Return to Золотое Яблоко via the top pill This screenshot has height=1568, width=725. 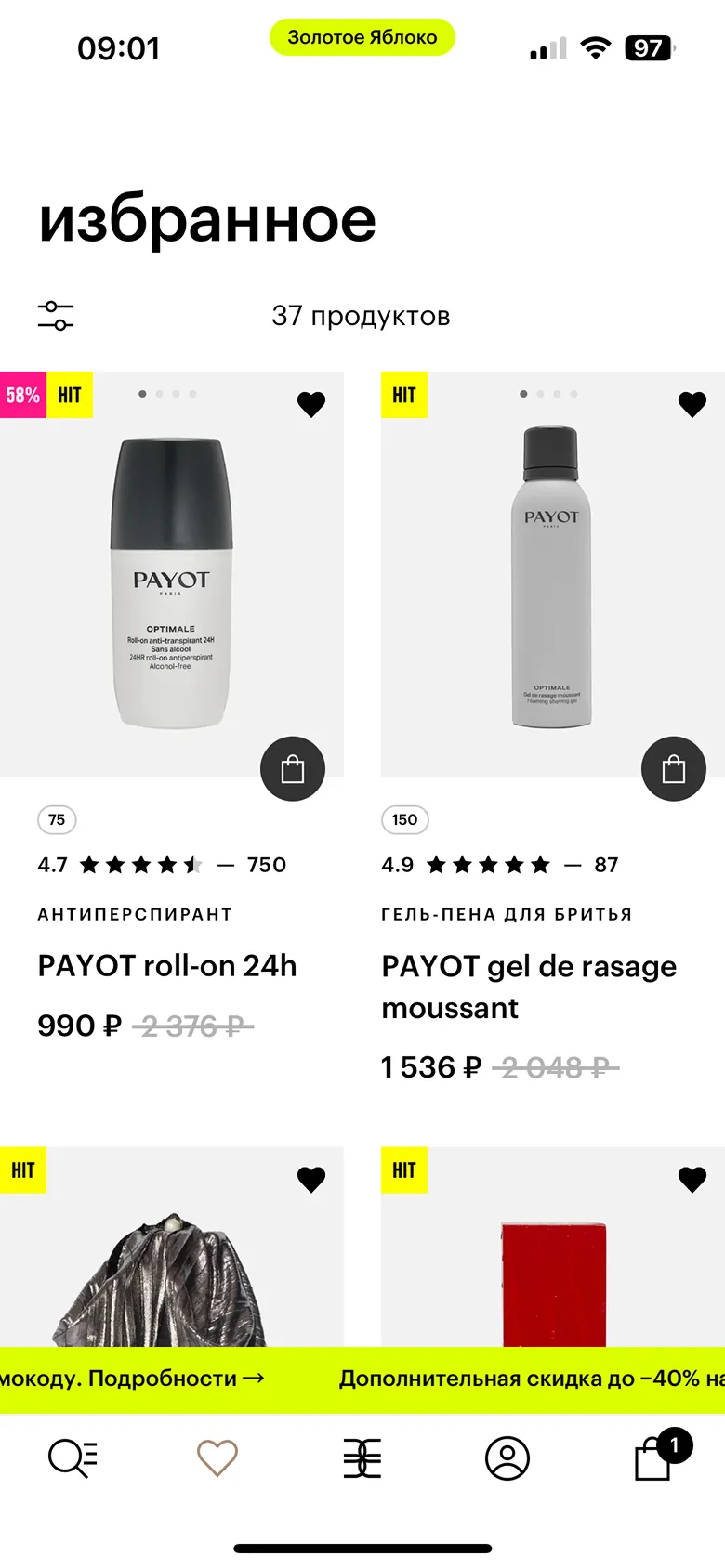[362, 37]
